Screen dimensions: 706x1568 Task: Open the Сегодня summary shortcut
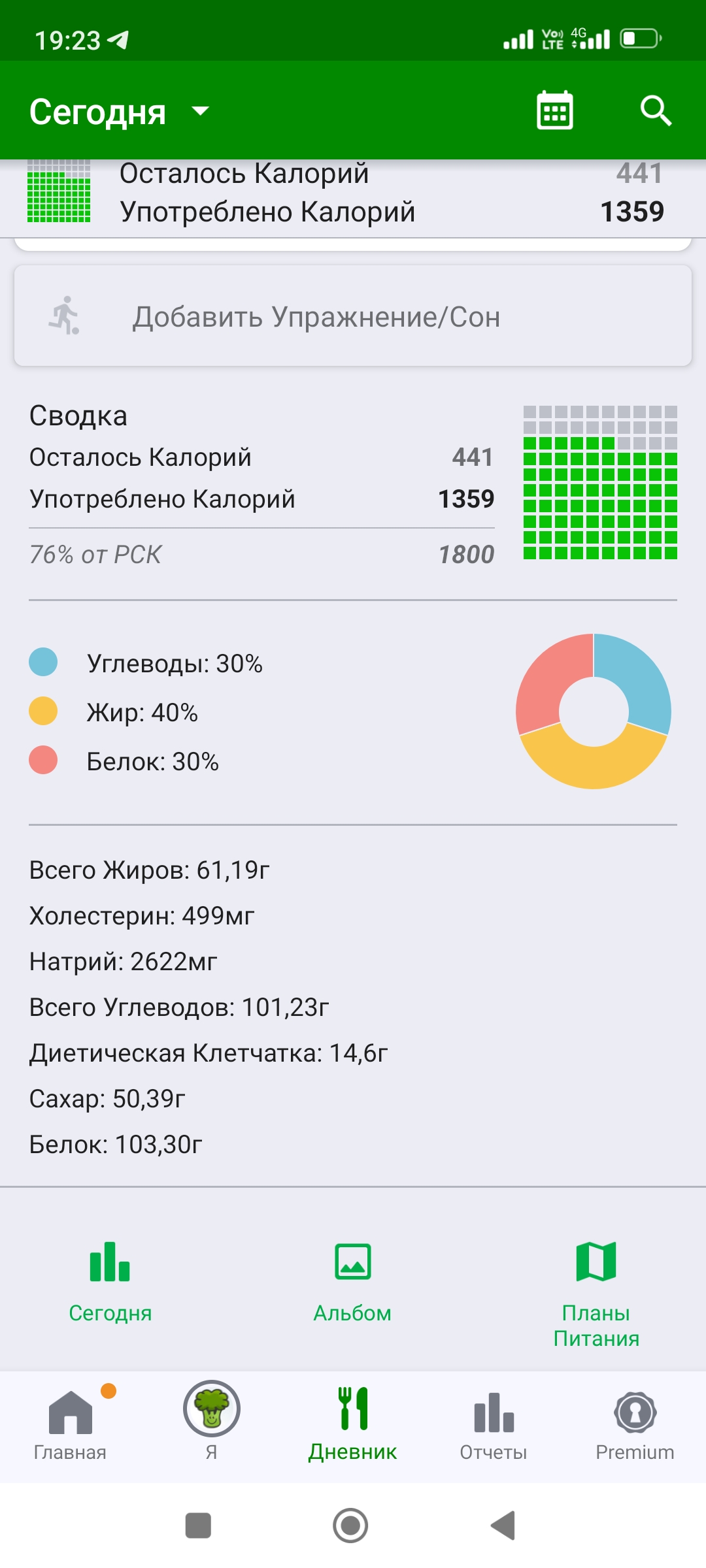point(110,1282)
